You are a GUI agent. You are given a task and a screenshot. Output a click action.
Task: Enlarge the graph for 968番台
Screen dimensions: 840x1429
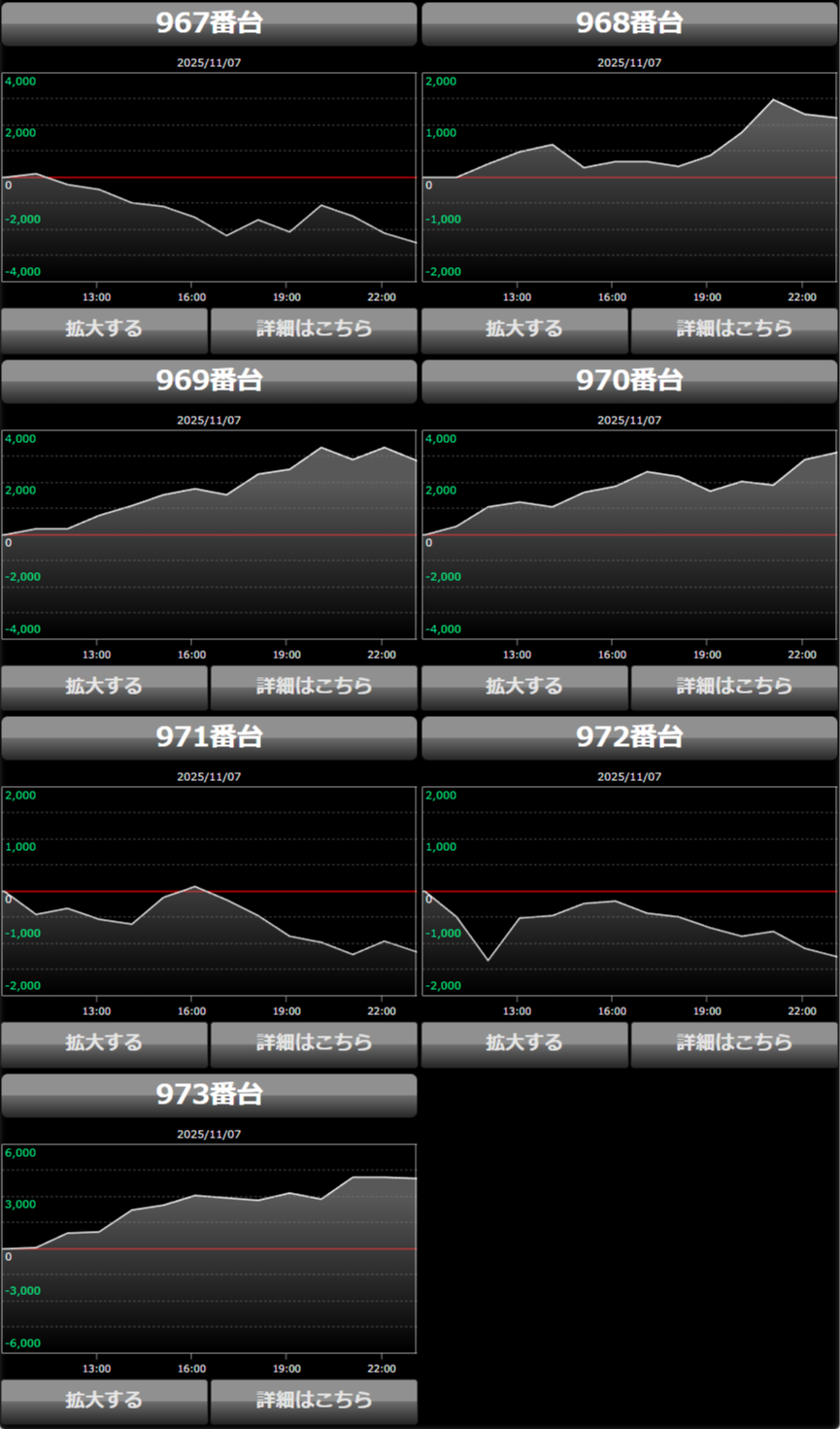[524, 329]
